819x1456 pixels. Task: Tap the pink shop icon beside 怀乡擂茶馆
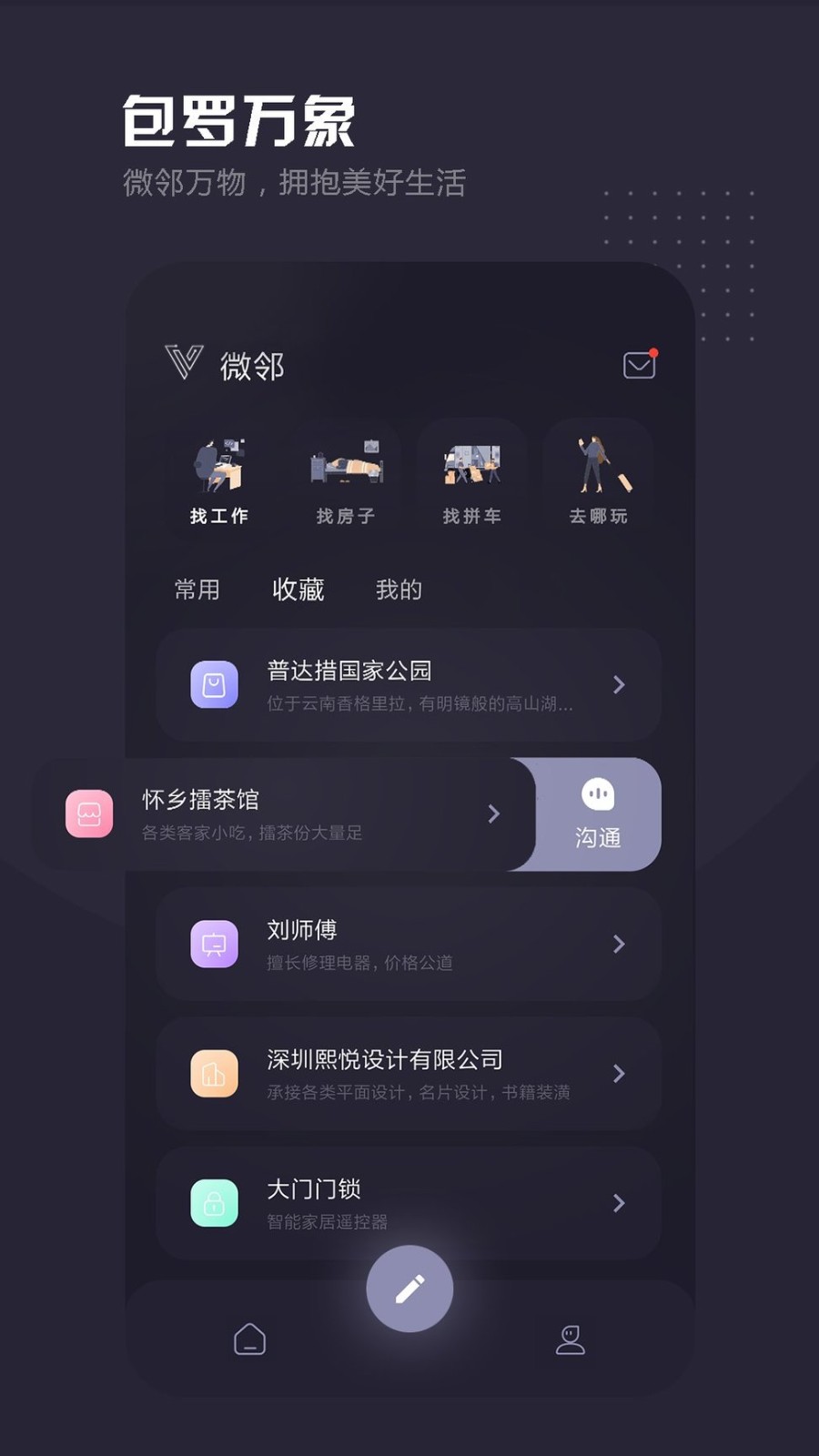tap(88, 812)
